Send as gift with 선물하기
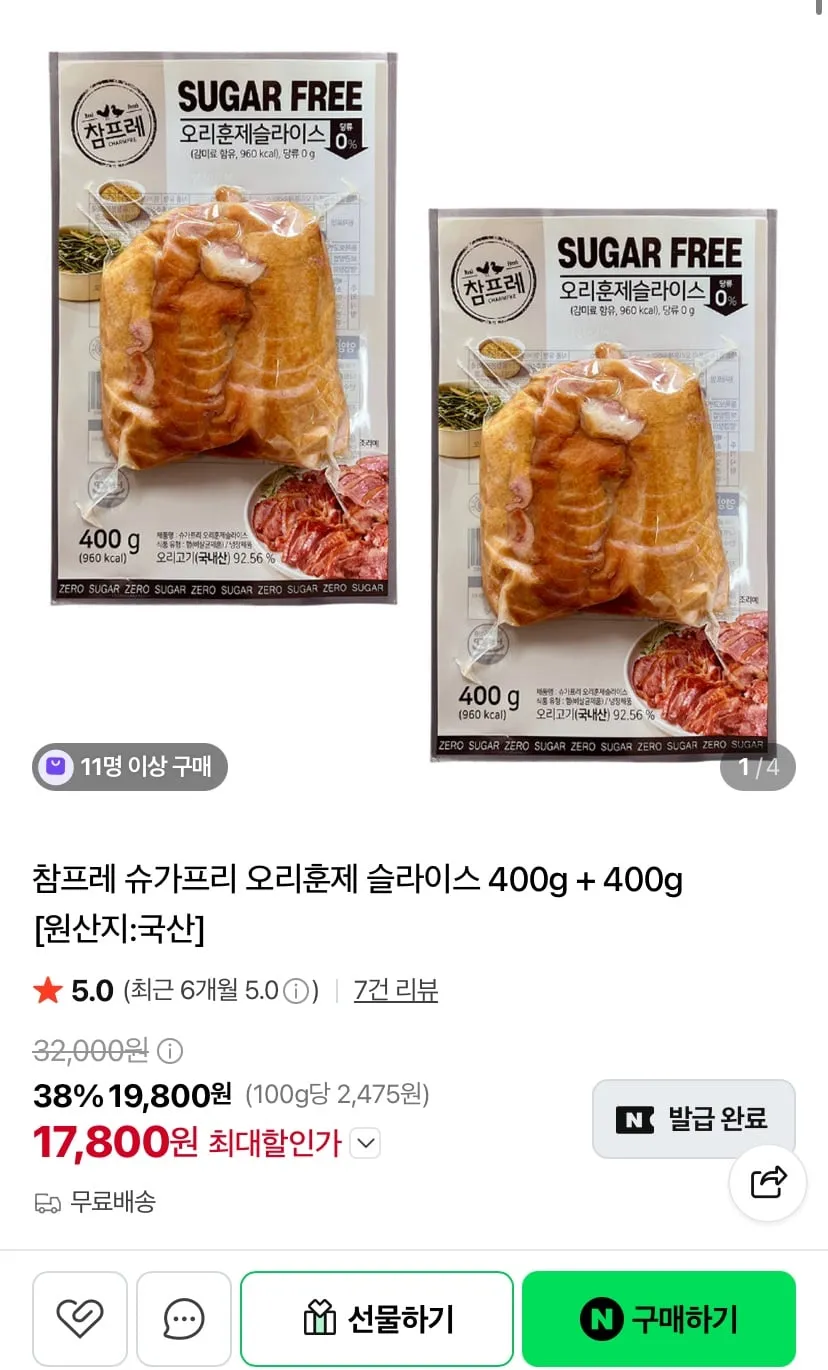Screen dimensions: 828x1370 [377, 1319]
